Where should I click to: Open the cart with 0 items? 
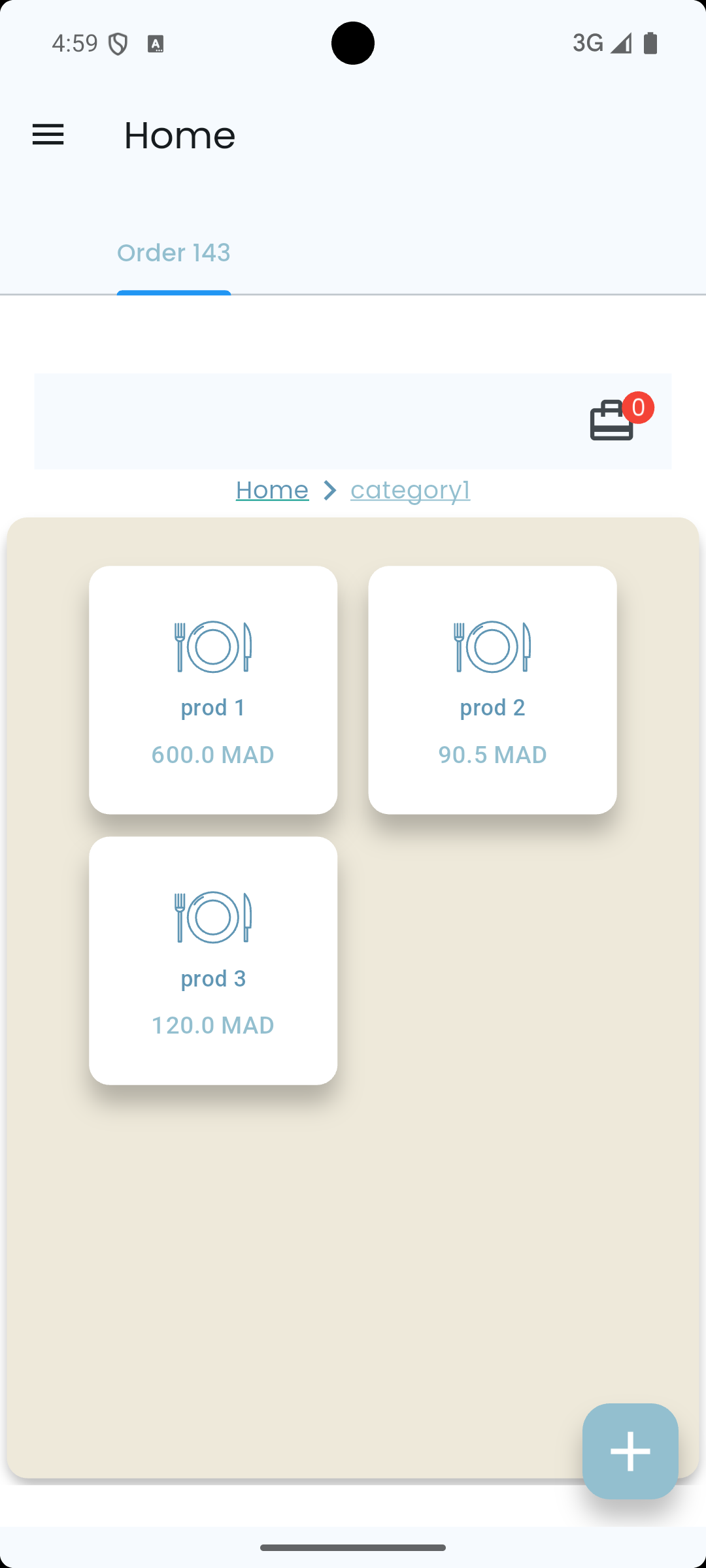[614, 421]
